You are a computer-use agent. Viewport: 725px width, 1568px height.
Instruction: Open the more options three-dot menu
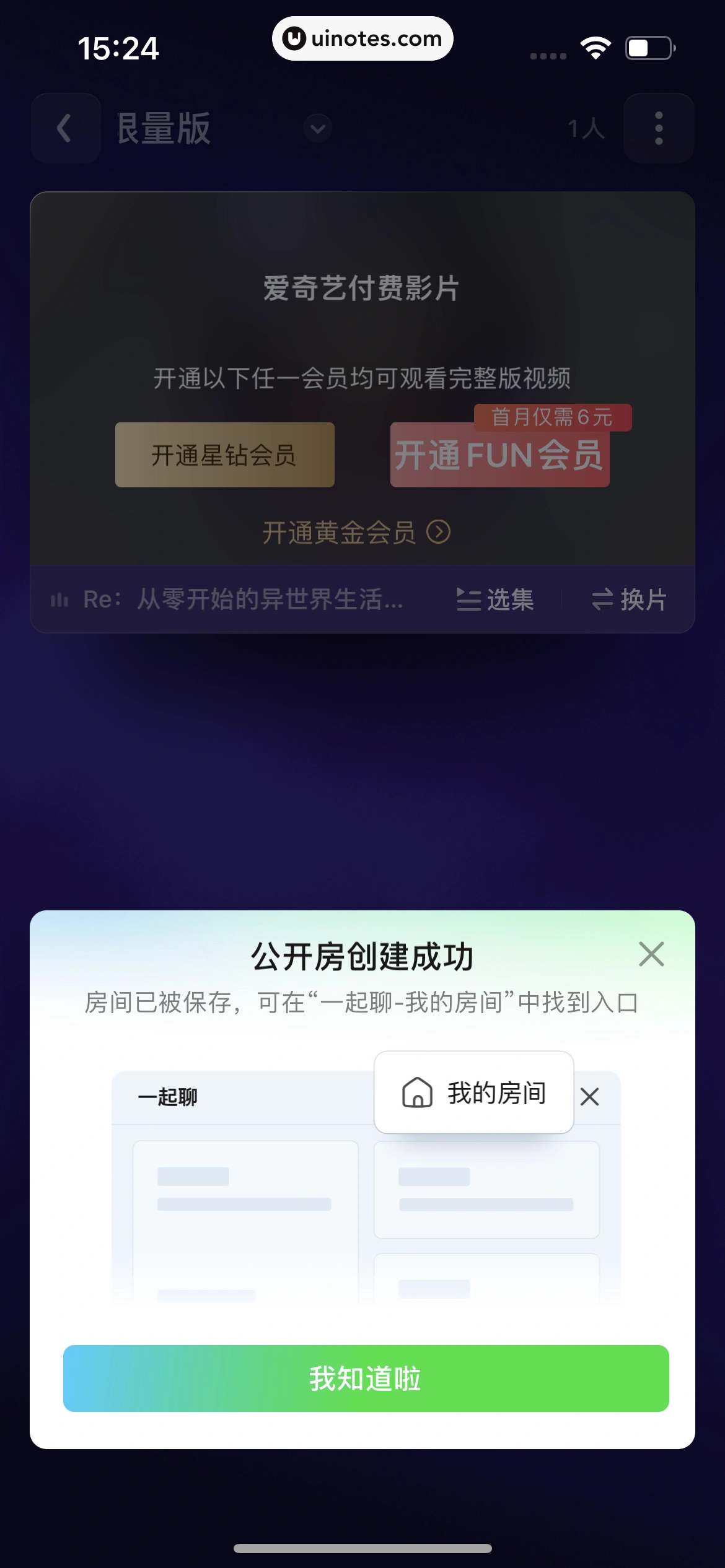(658, 128)
